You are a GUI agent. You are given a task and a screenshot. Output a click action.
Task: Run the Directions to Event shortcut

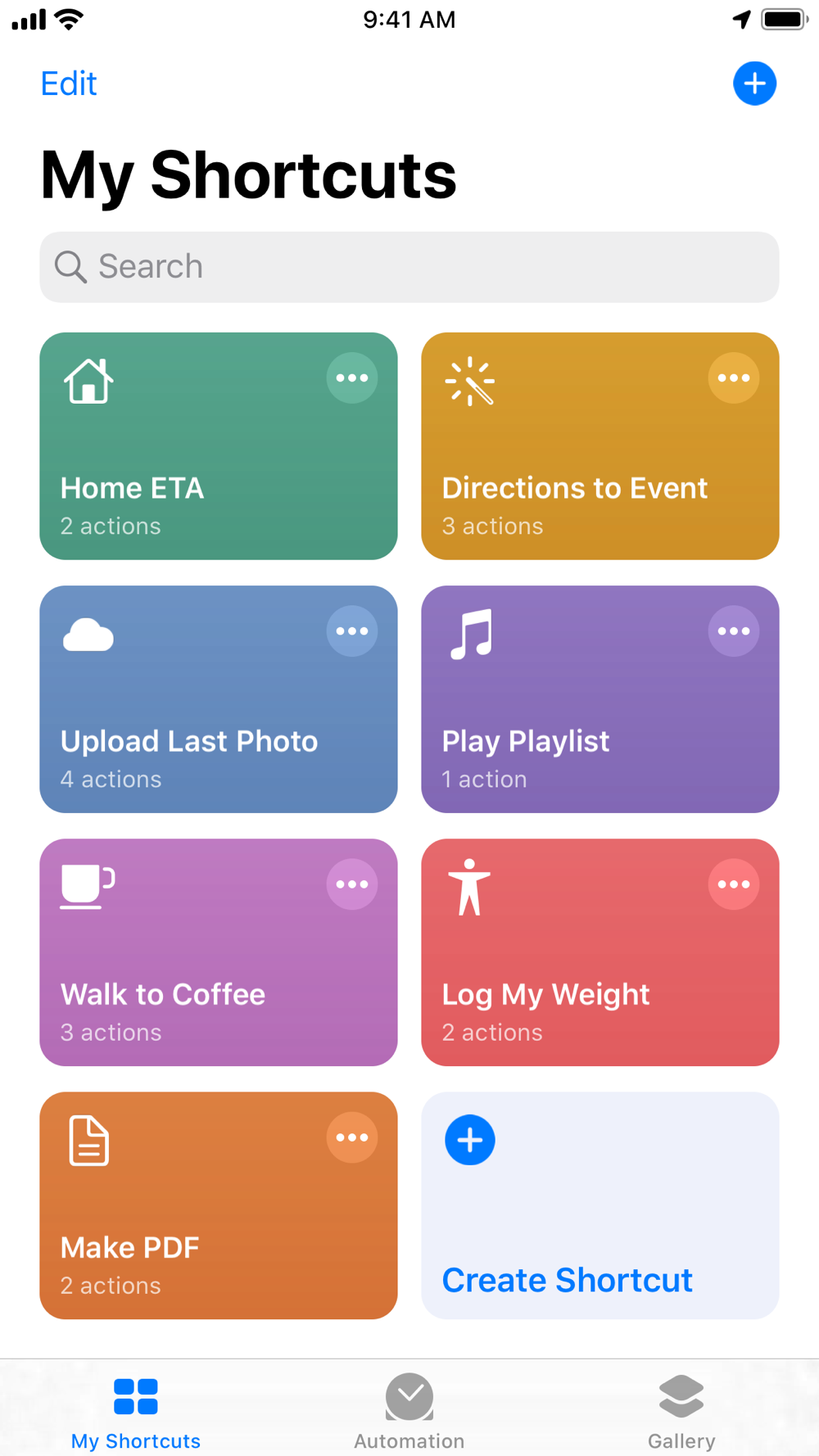point(600,446)
